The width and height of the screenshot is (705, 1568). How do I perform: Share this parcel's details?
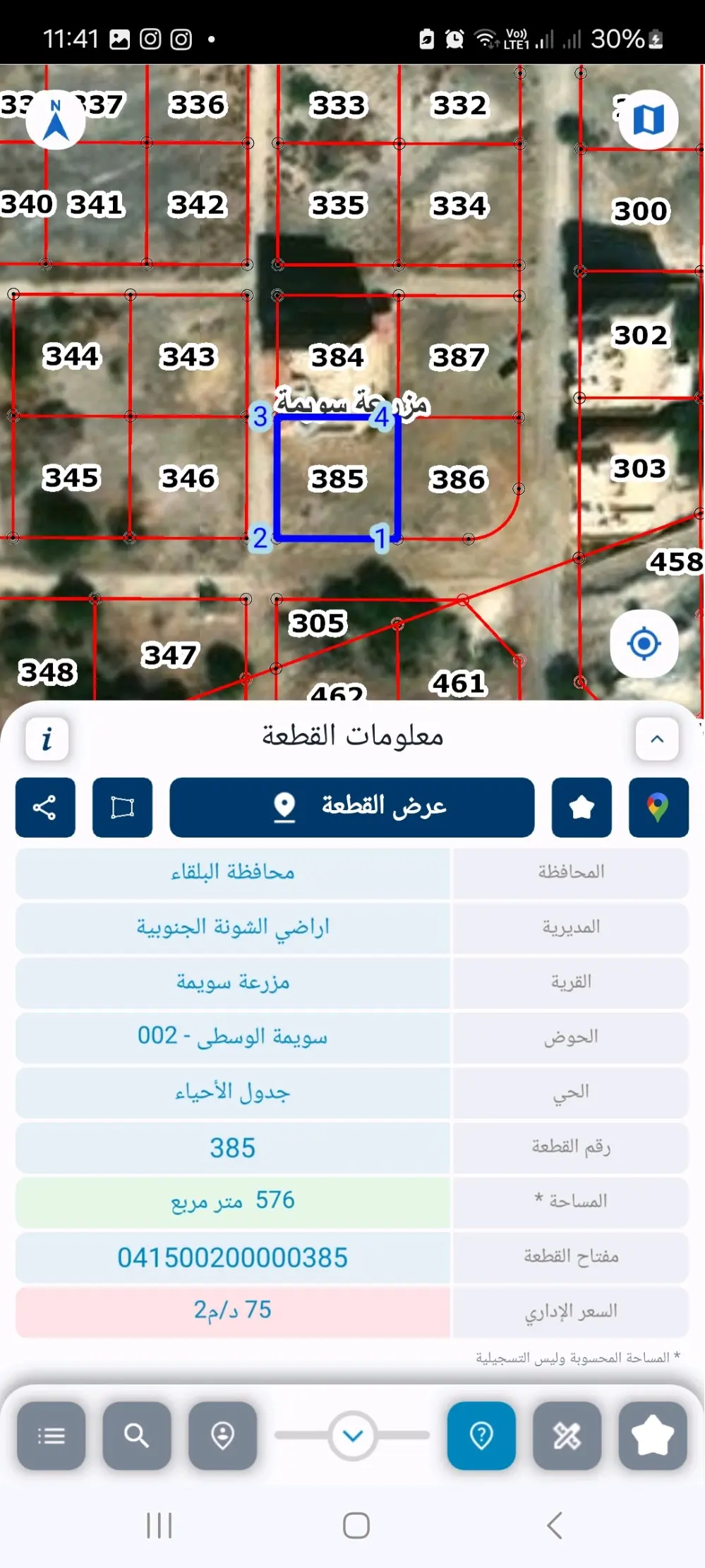tap(45, 807)
